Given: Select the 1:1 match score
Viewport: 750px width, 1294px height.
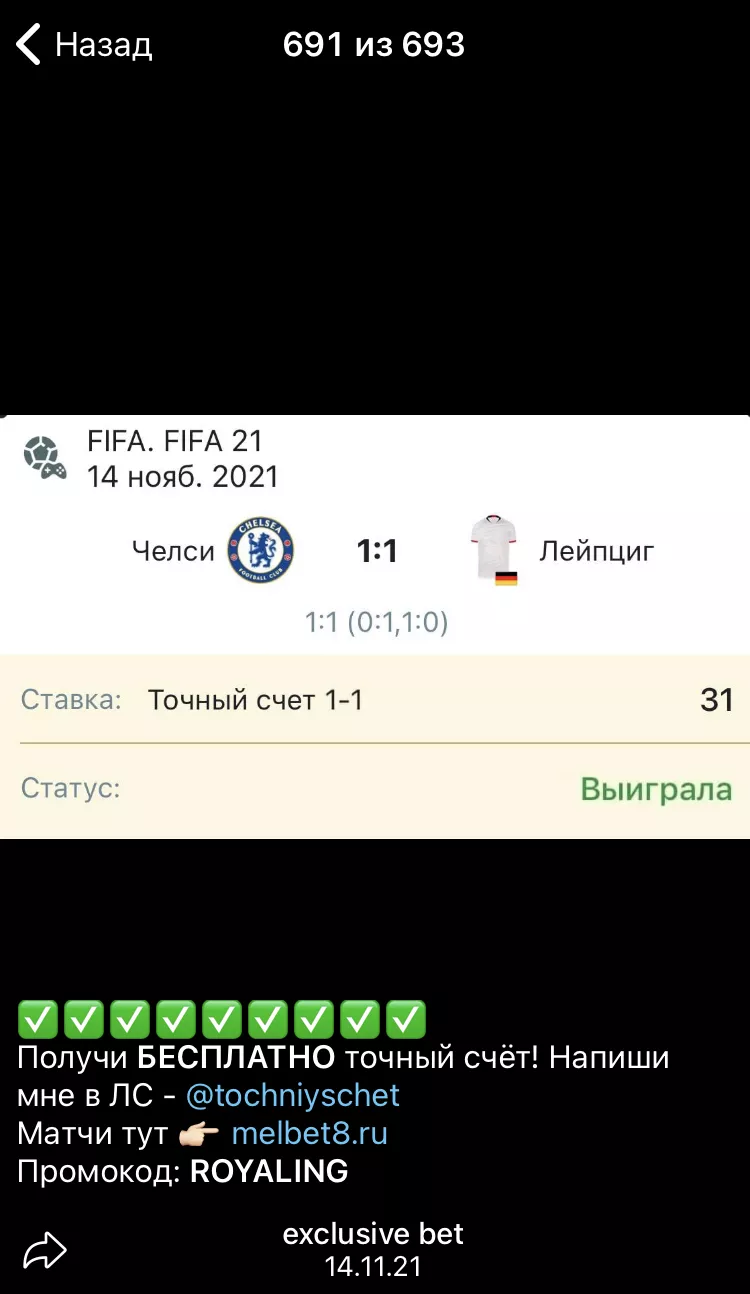Looking at the screenshot, I should click(x=375, y=549).
